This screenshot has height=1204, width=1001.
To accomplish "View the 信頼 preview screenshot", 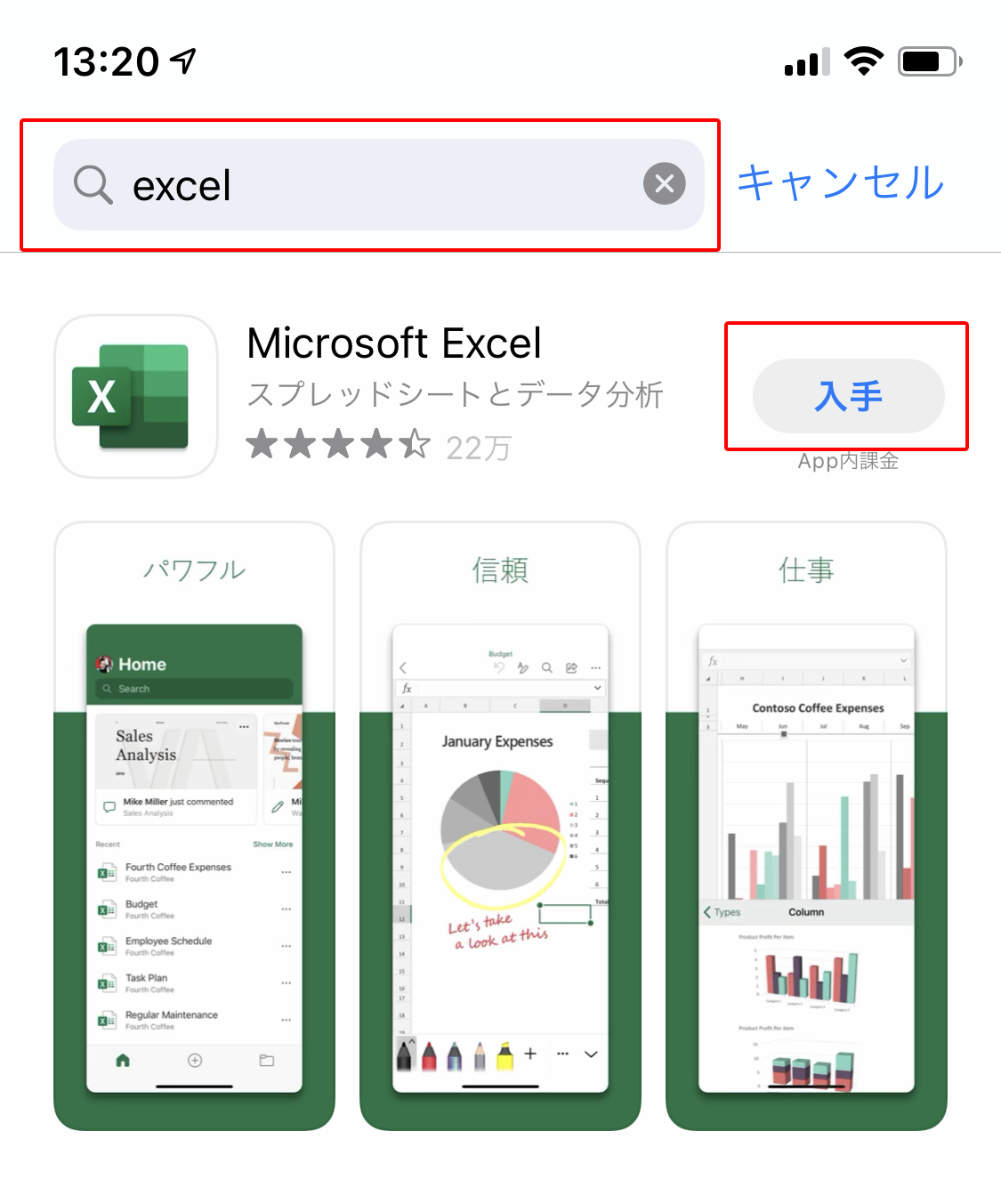I will (x=500, y=826).
